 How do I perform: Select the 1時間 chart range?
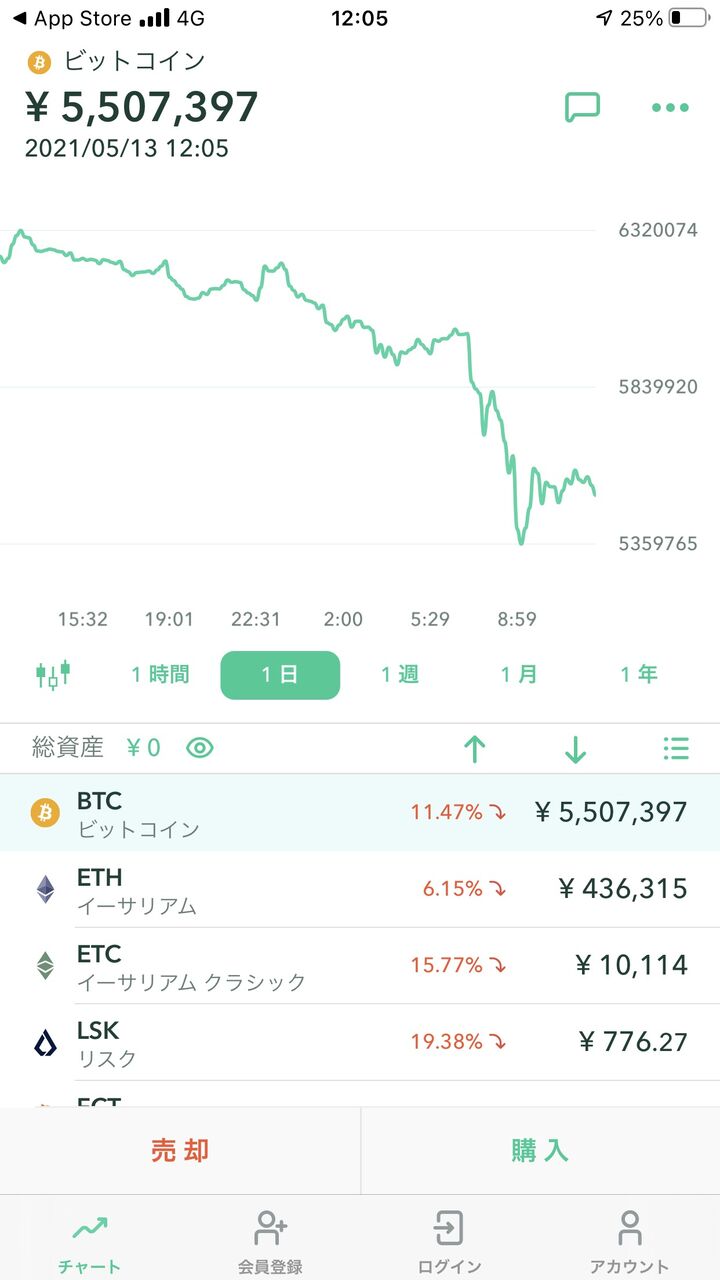pos(160,675)
